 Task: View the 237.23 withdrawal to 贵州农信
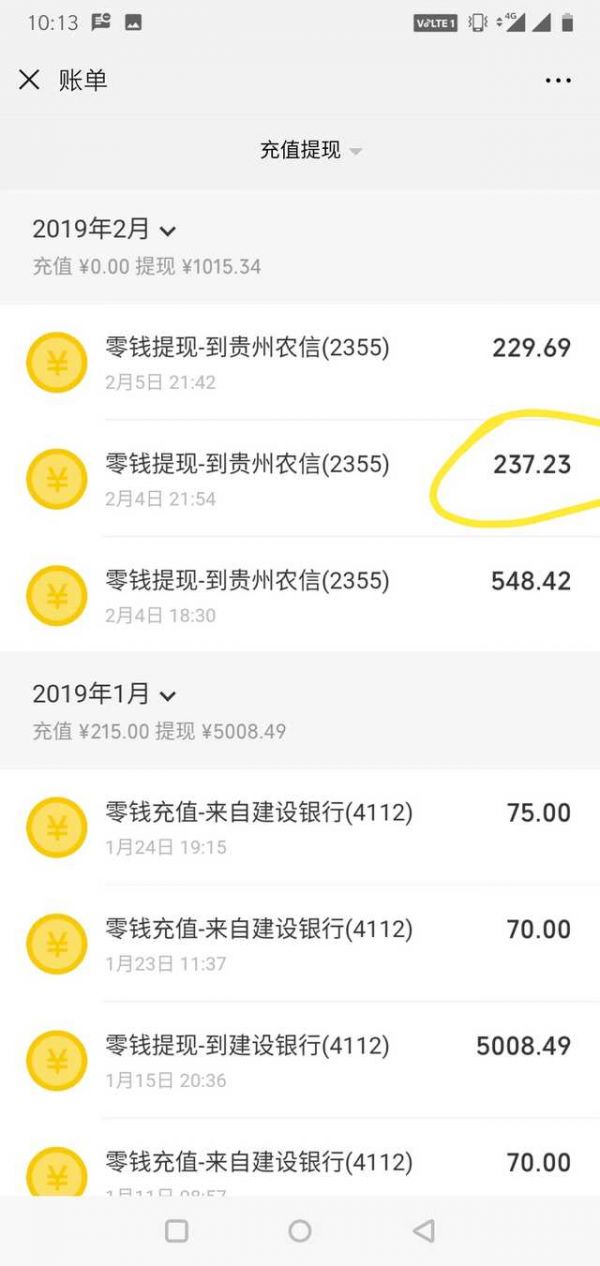point(300,478)
